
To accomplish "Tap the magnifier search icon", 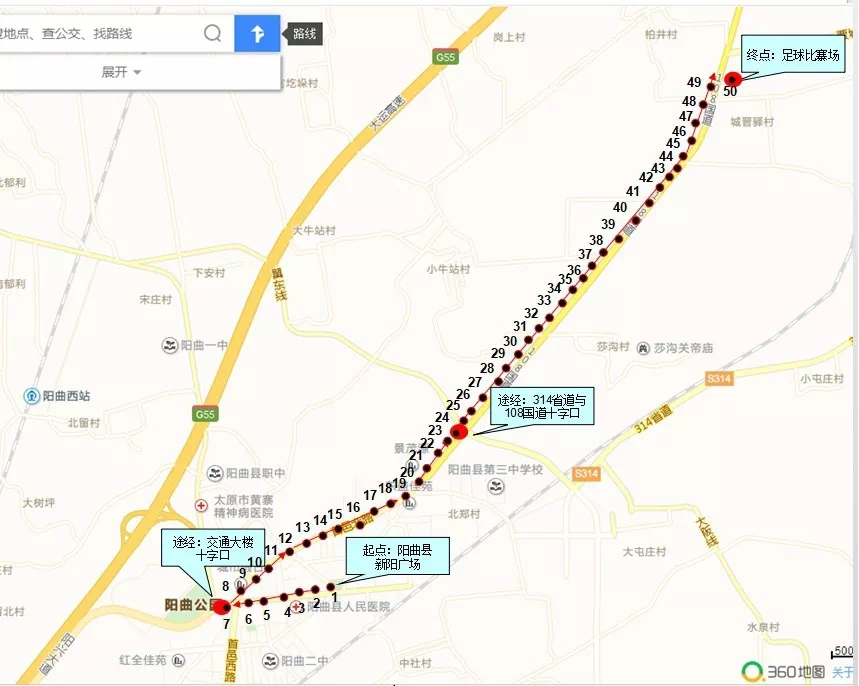I will [x=213, y=34].
